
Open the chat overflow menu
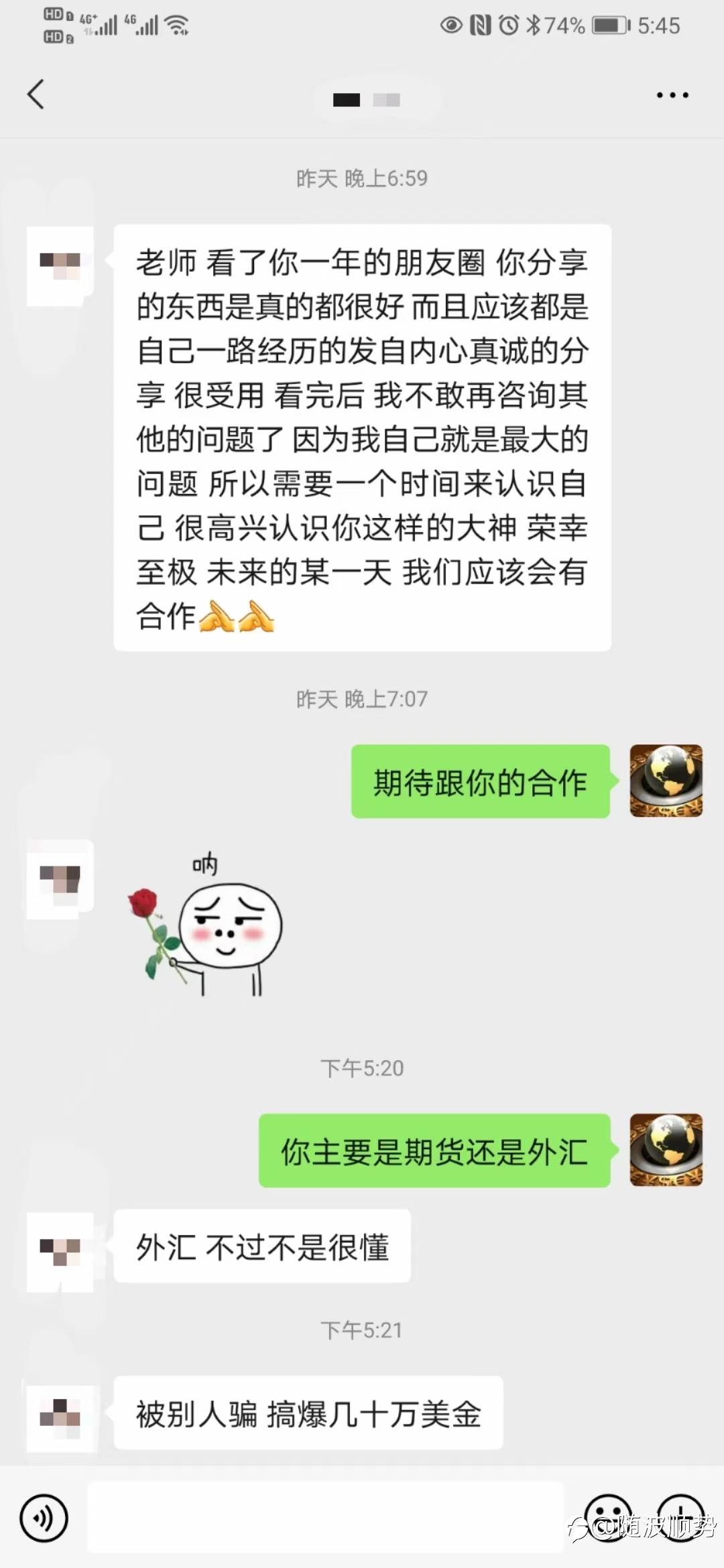pos(672,96)
